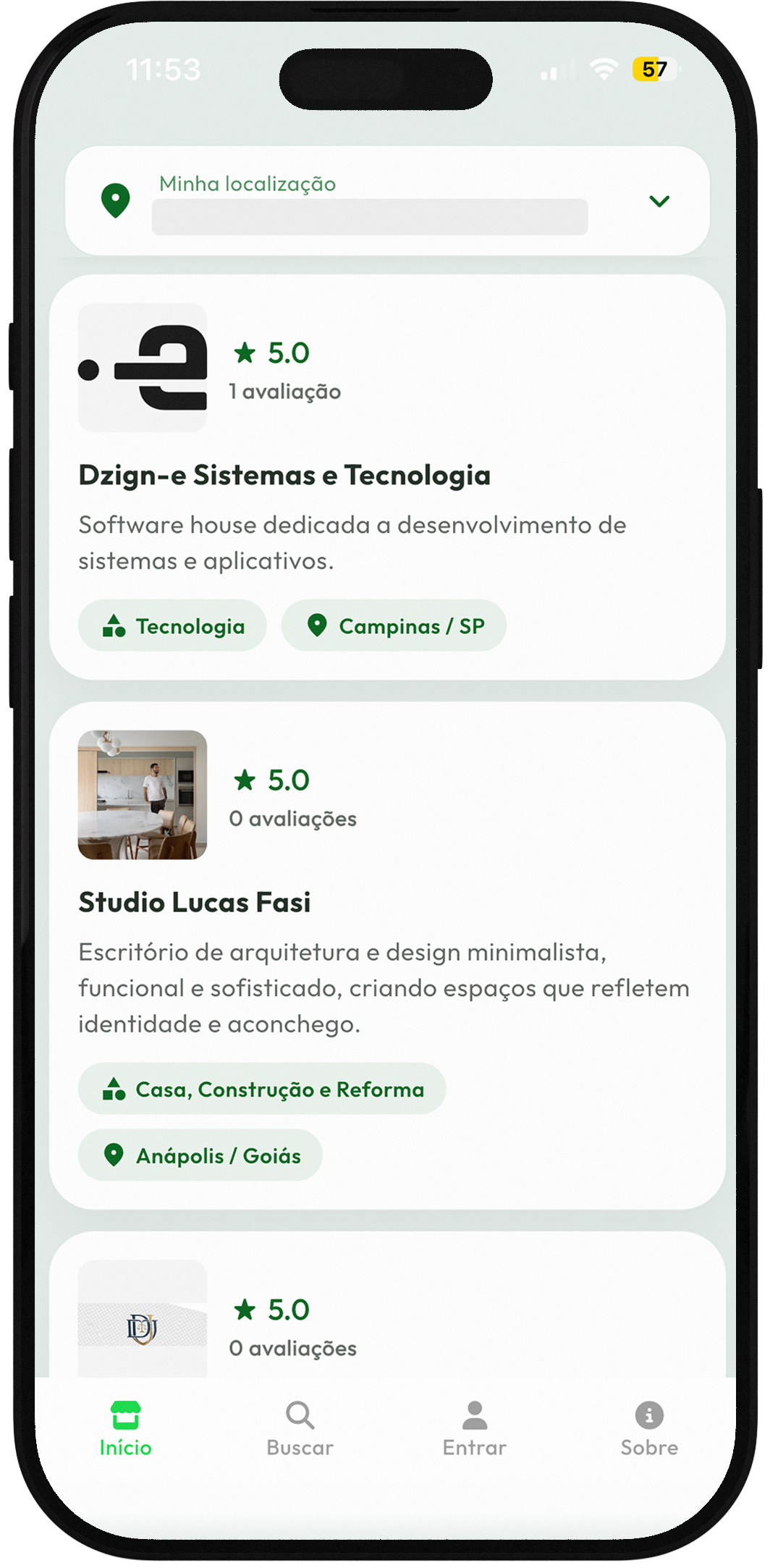Viewport: 778px width, 1568px height.
Task: Tap the Tecnologia category chip
Action: (172, 626)
